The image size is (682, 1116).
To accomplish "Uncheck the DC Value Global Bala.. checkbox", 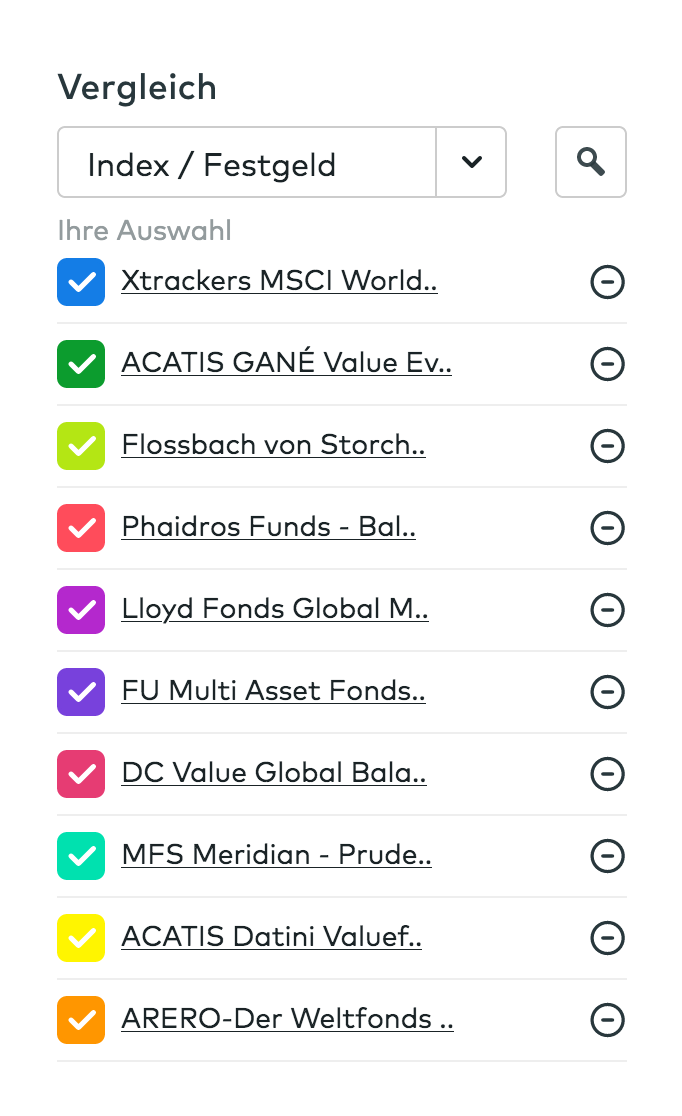I will (x=81, y=774).
